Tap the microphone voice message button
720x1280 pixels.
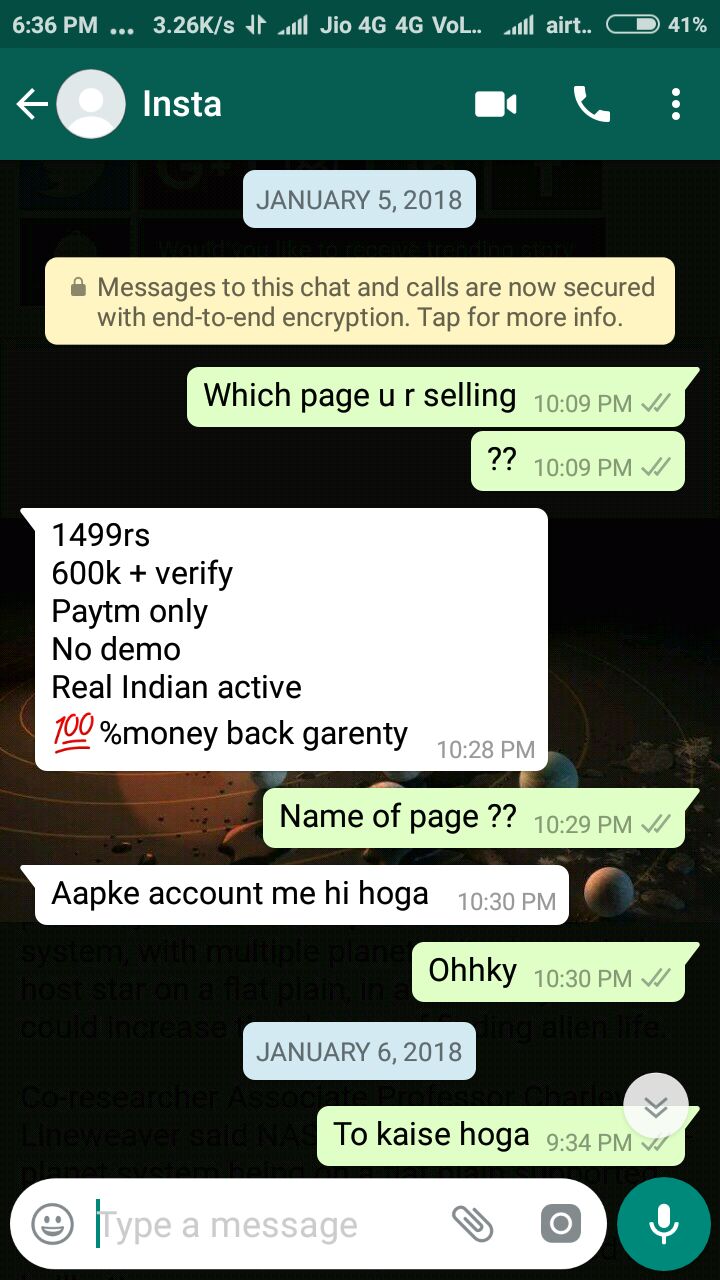pyautogui.click(x=664, y=1223)
